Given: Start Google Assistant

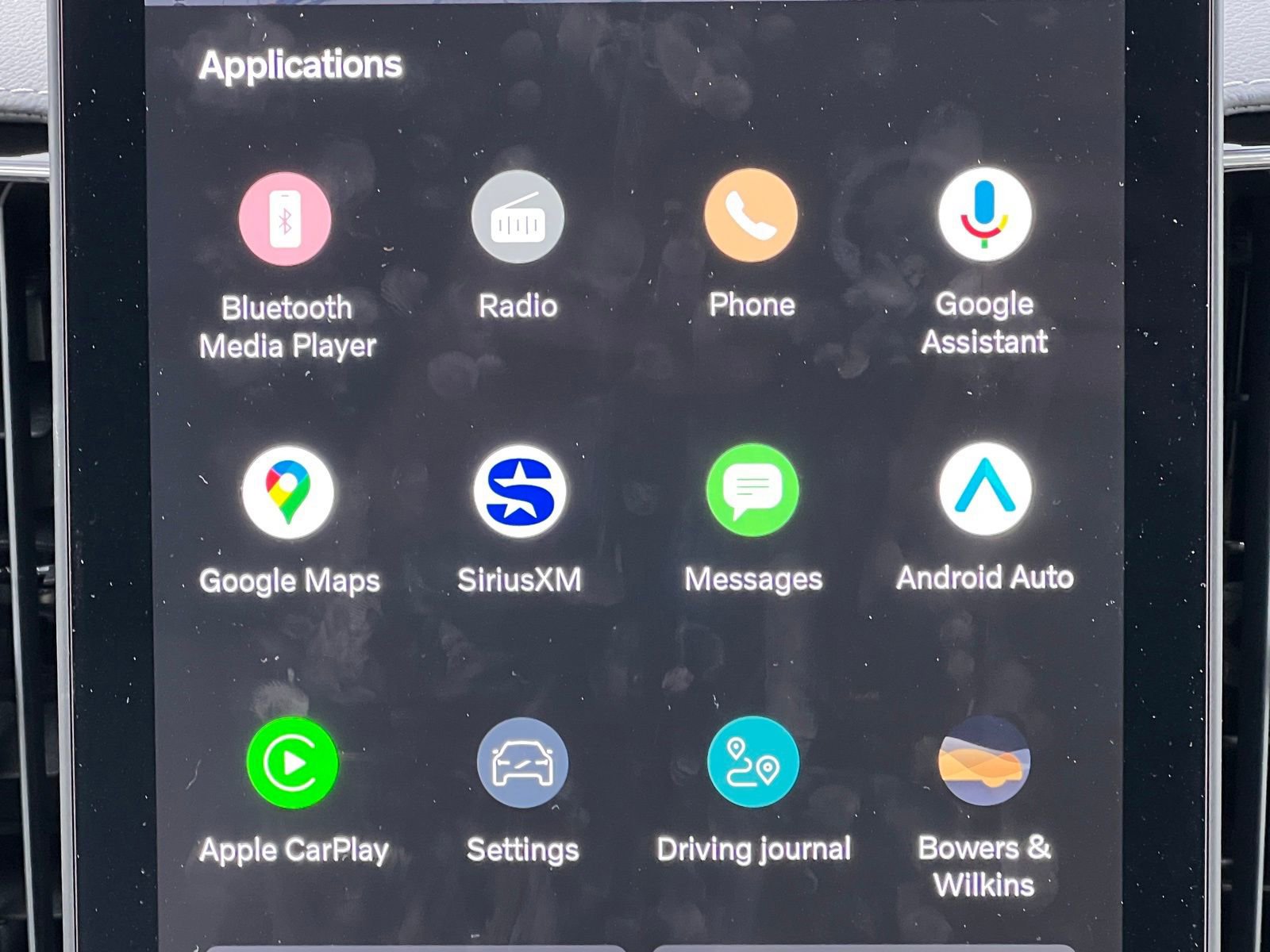Looking at the screenshot, I should [x=984, y=214].
